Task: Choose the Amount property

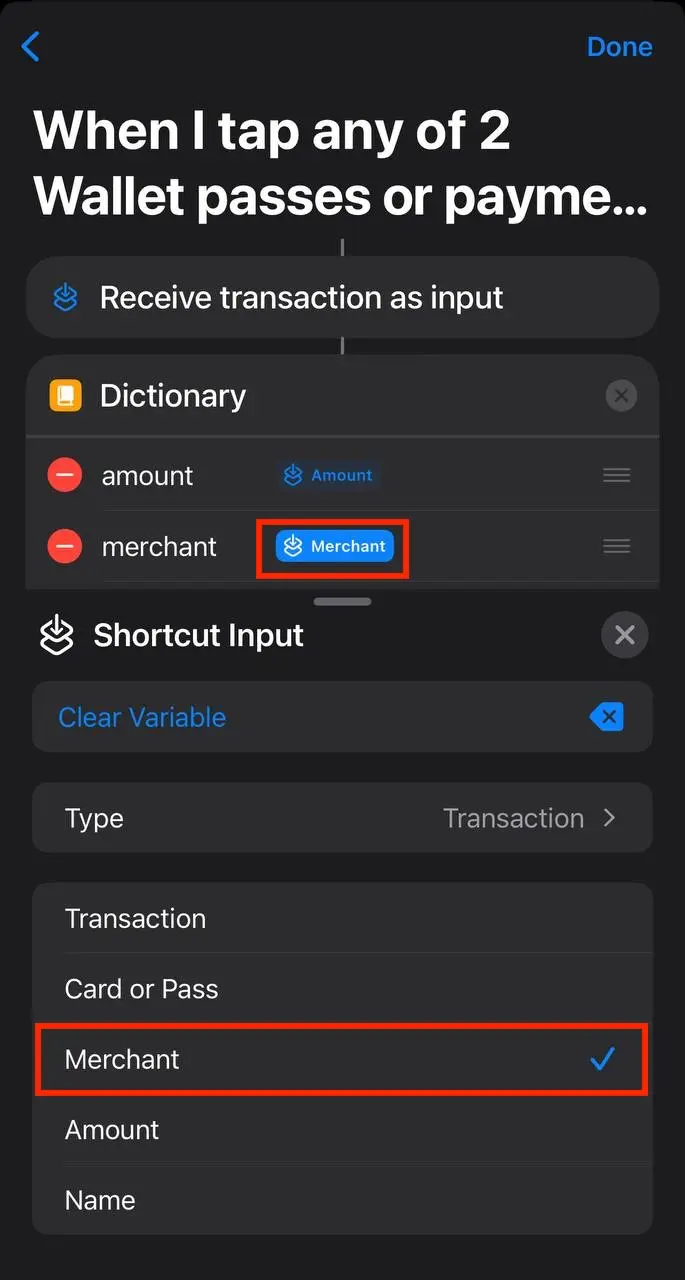Action: tap(342, 1130)
